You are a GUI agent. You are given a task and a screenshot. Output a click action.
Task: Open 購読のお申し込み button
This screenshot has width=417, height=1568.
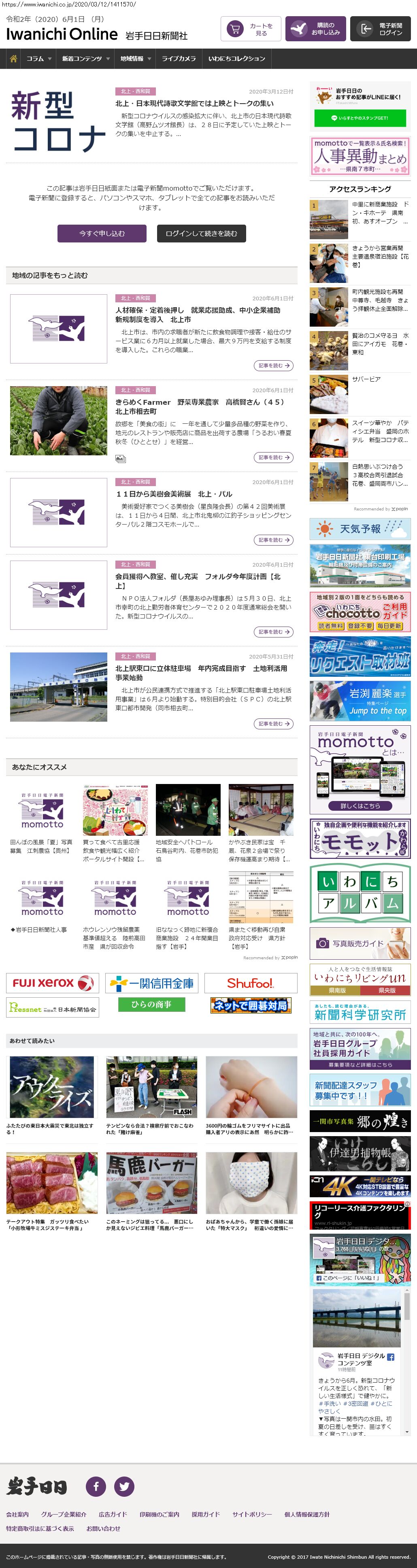(315, 29)
